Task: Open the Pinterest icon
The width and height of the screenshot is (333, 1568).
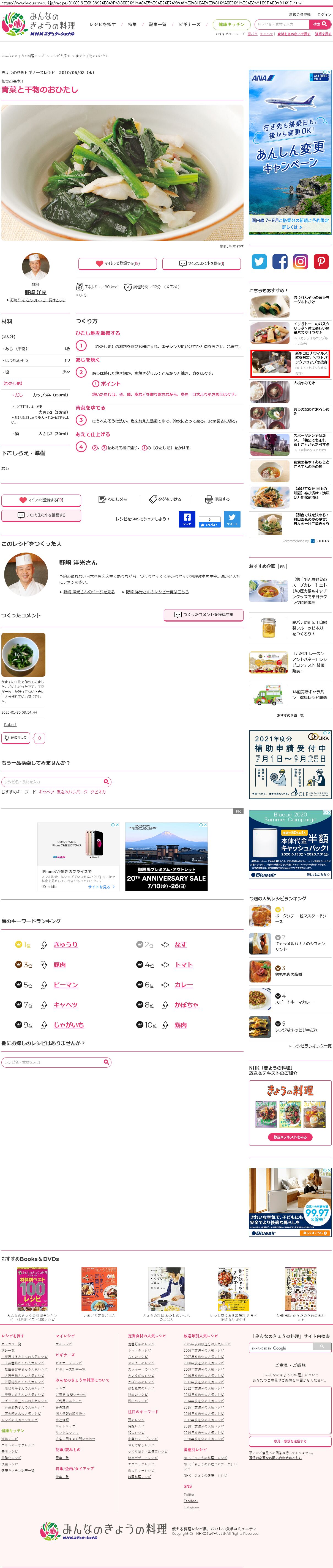Action: 321,262
